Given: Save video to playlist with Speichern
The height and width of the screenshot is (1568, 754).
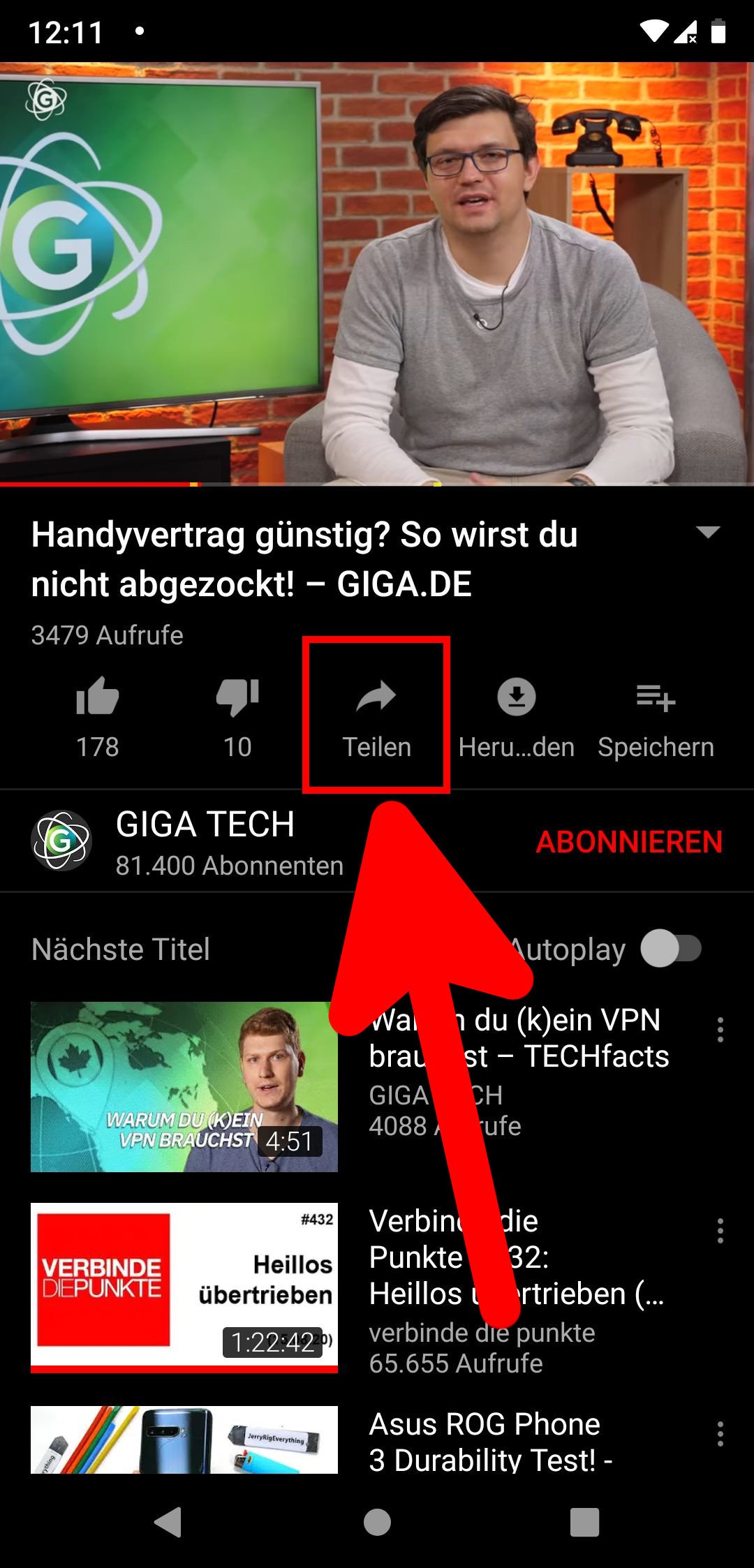Looking at the screenshot, I should coord(656,718).
